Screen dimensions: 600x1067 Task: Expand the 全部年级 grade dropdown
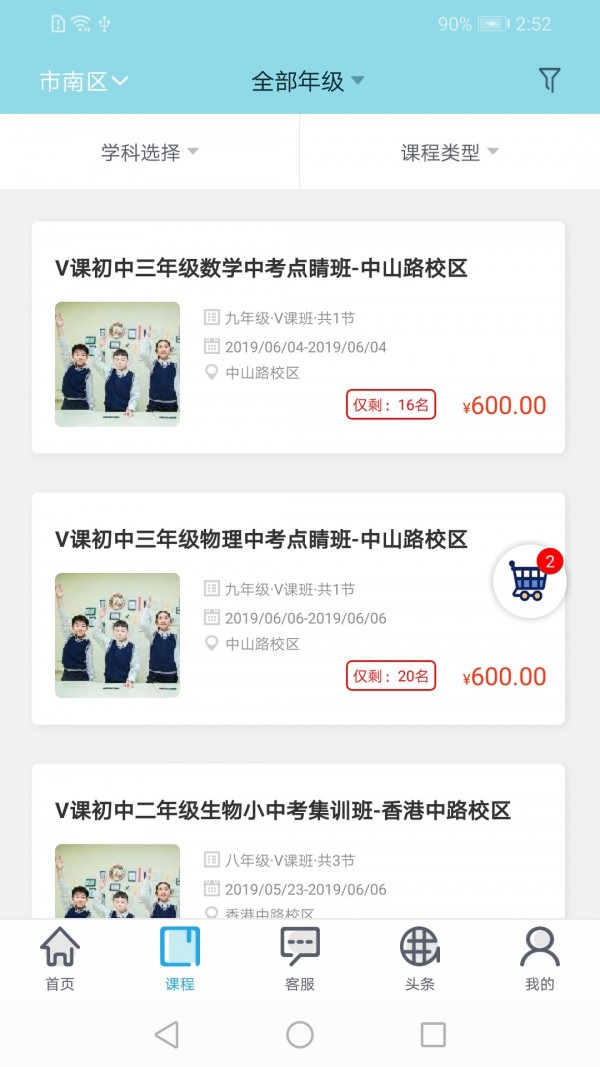(x=307, y=81)
